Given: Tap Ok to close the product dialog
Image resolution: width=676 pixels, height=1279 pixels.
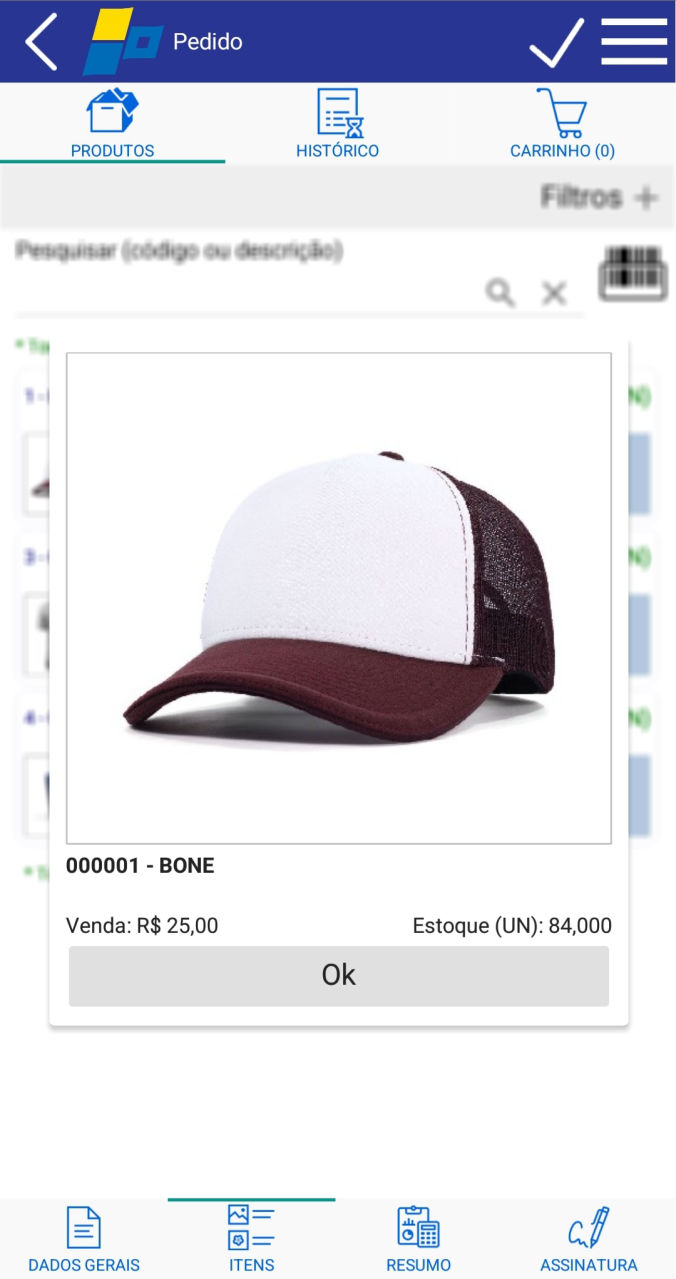Looking at the screenshot, I should coord(338,975).
